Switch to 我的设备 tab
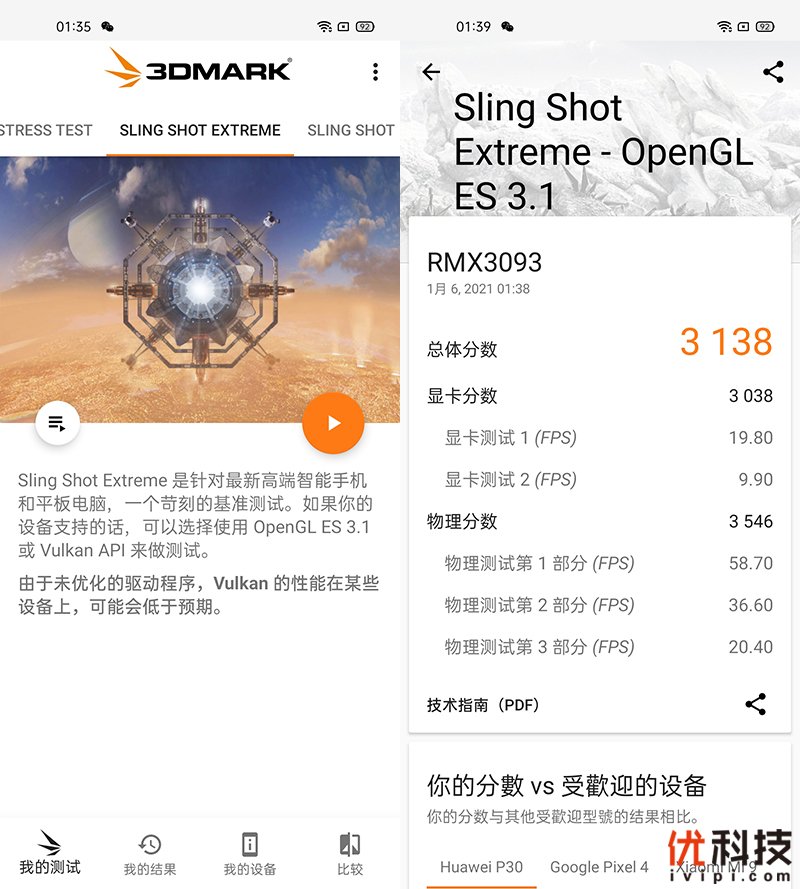This screenshot has width=800, height=889. [x=250, y=852]
